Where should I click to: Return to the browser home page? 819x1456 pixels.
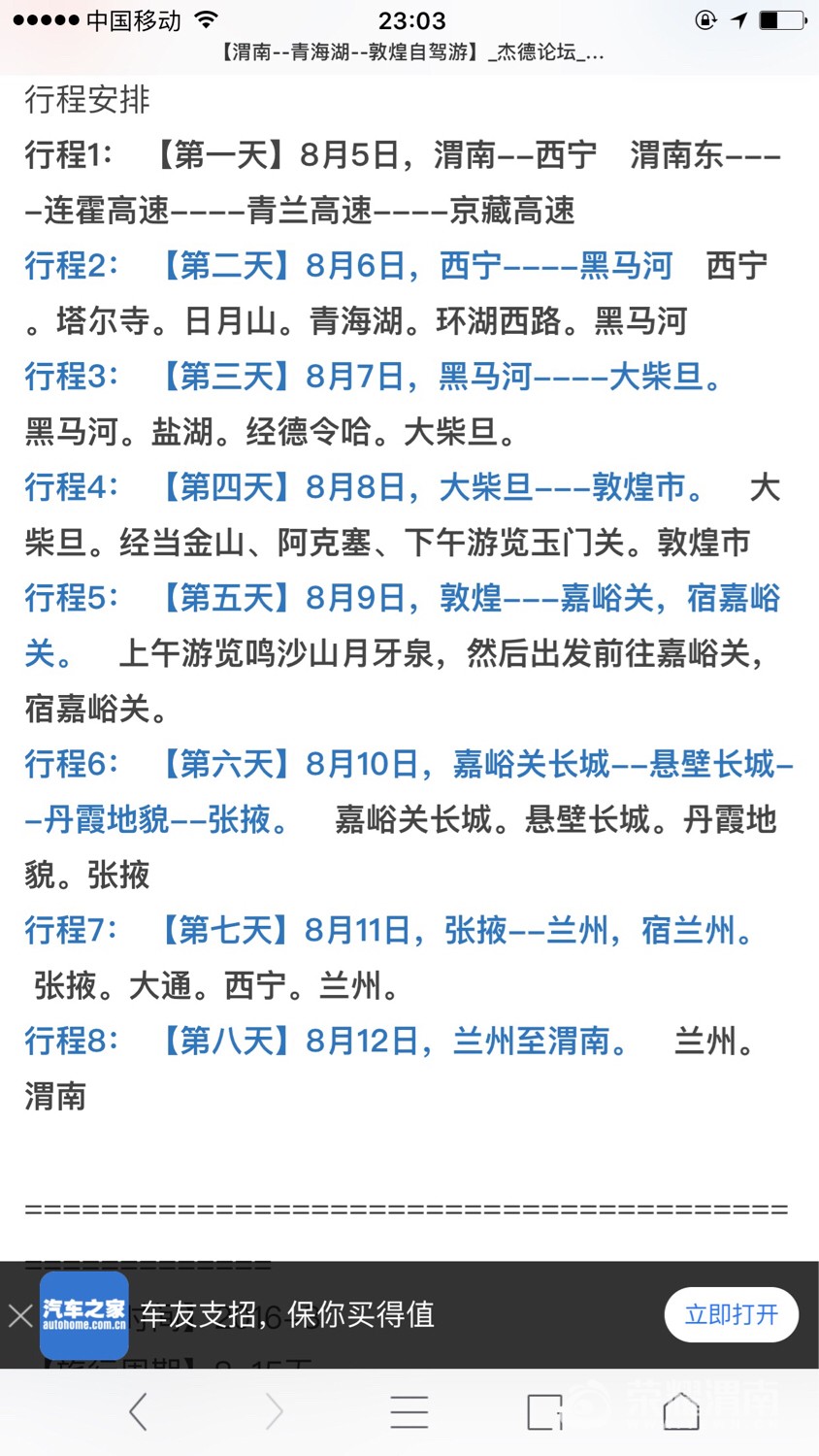click(x=680, y=1411)
